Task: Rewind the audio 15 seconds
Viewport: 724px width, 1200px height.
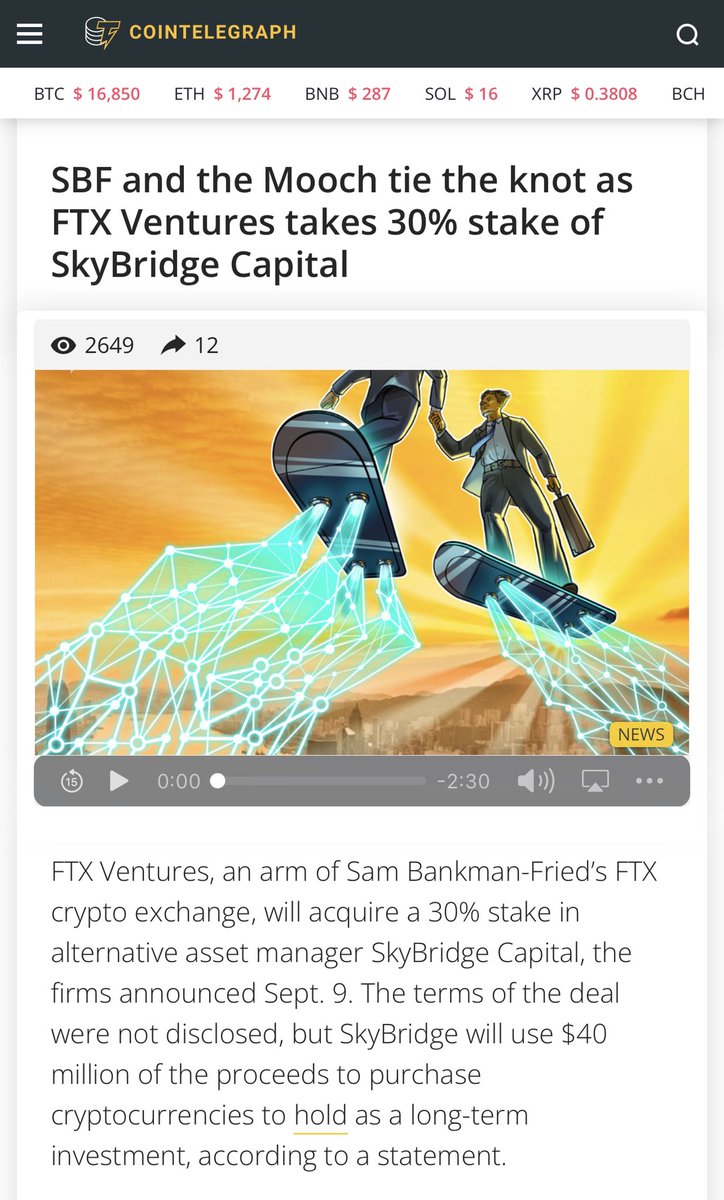Action: [71, 781]
